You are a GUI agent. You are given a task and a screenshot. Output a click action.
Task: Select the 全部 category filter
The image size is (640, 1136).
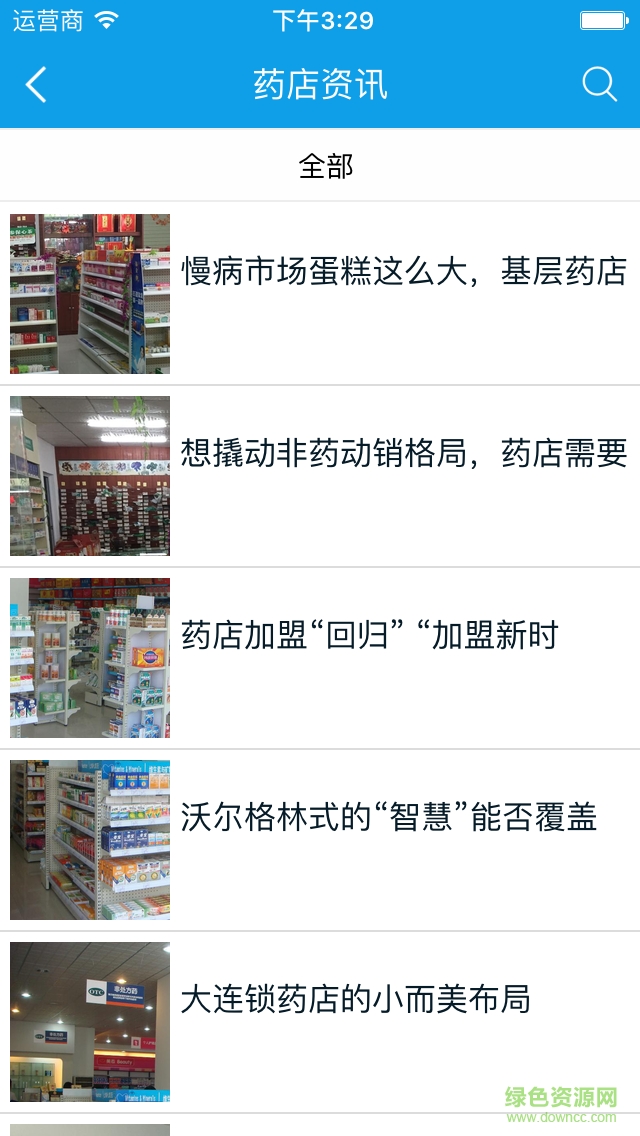326,166
